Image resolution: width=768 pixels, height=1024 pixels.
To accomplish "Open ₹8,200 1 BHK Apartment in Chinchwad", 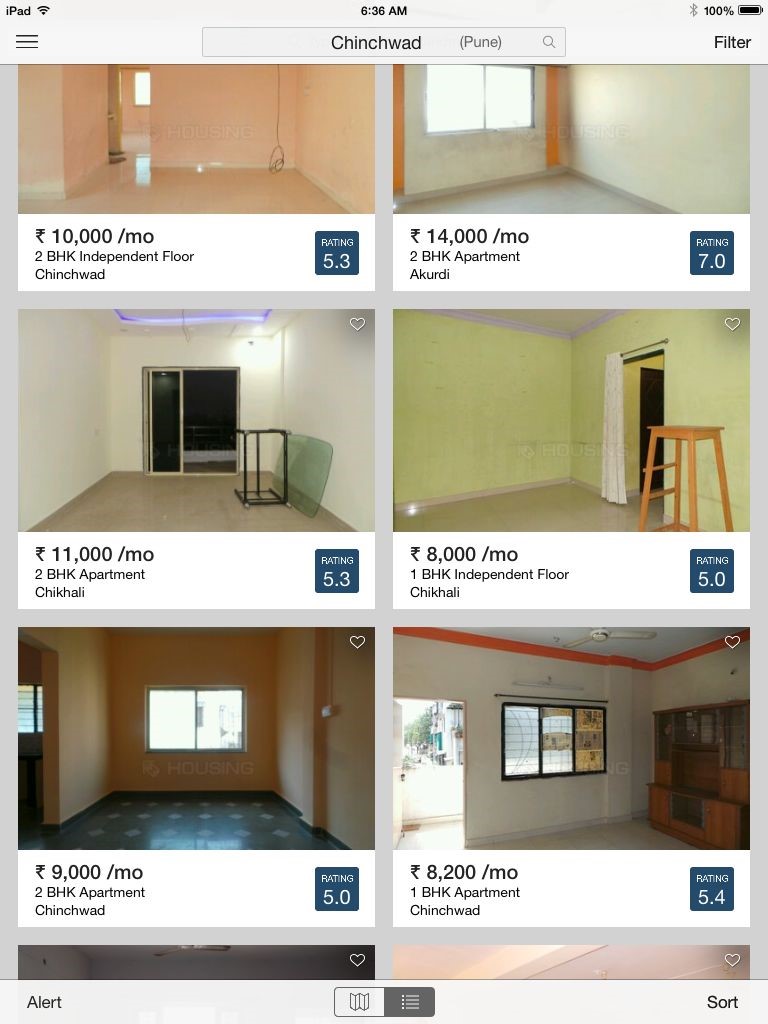I will click(x=571, y=888).
